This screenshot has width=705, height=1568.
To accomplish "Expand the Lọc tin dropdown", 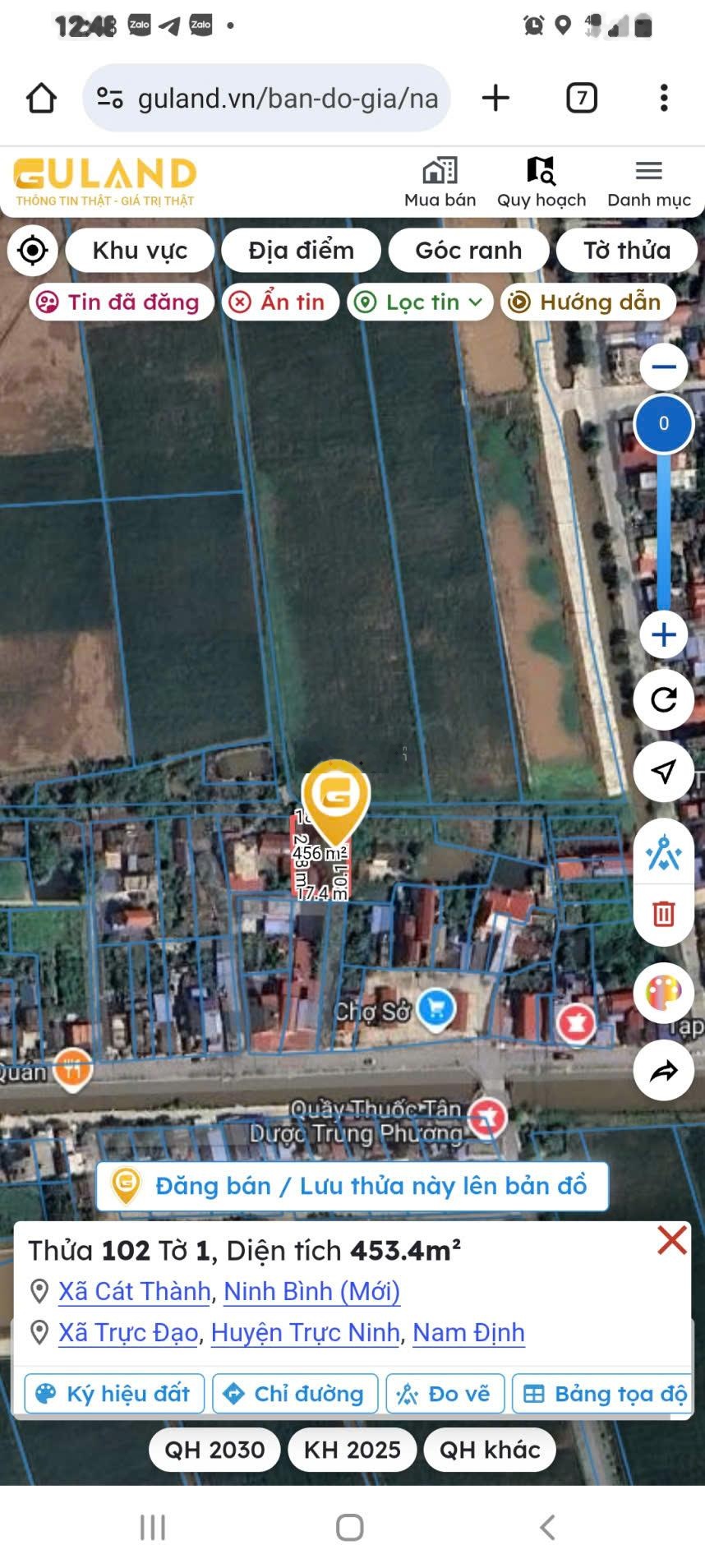I will tap(419, 302).
